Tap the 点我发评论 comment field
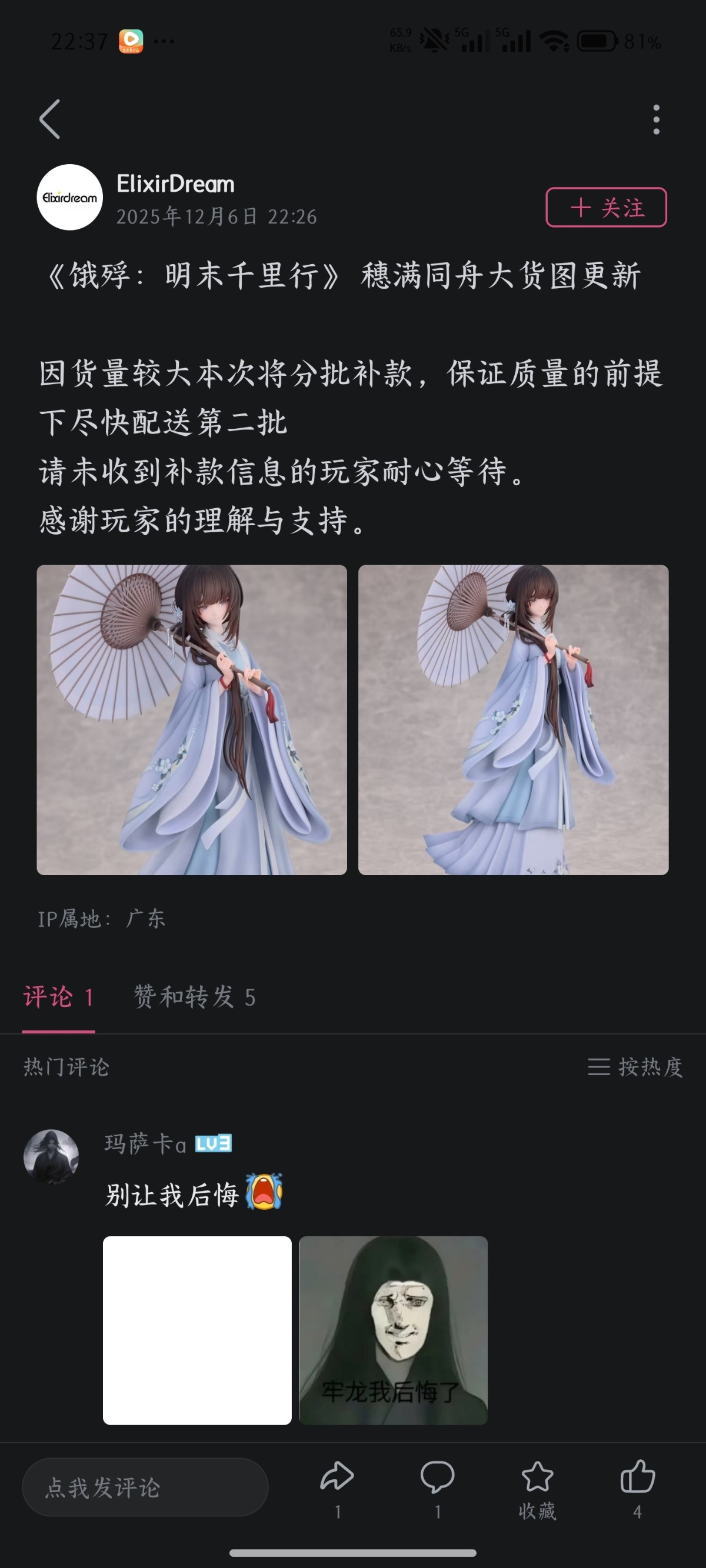The width and height of the screenshot is (706, 1568). click(x=145, y=1487)
